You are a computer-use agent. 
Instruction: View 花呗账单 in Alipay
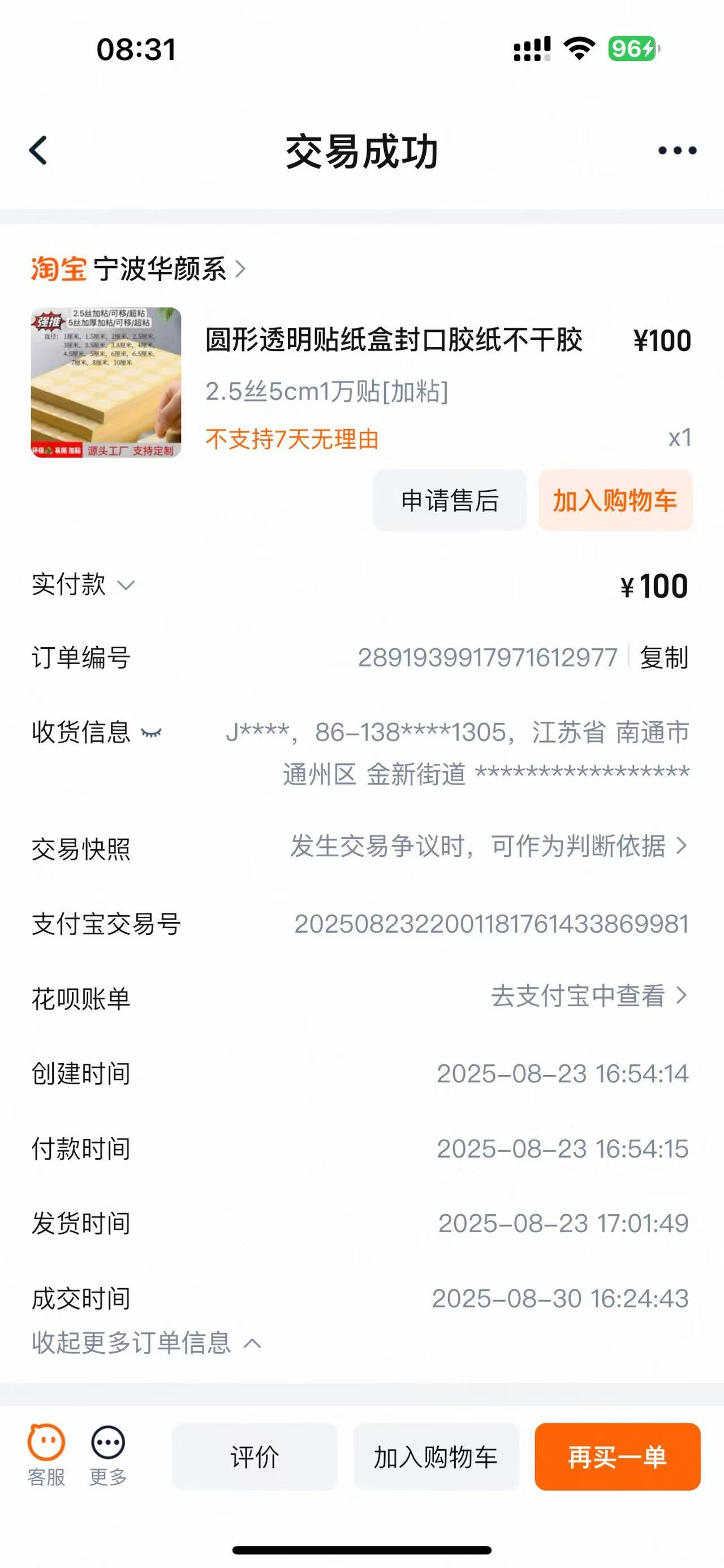588,997
